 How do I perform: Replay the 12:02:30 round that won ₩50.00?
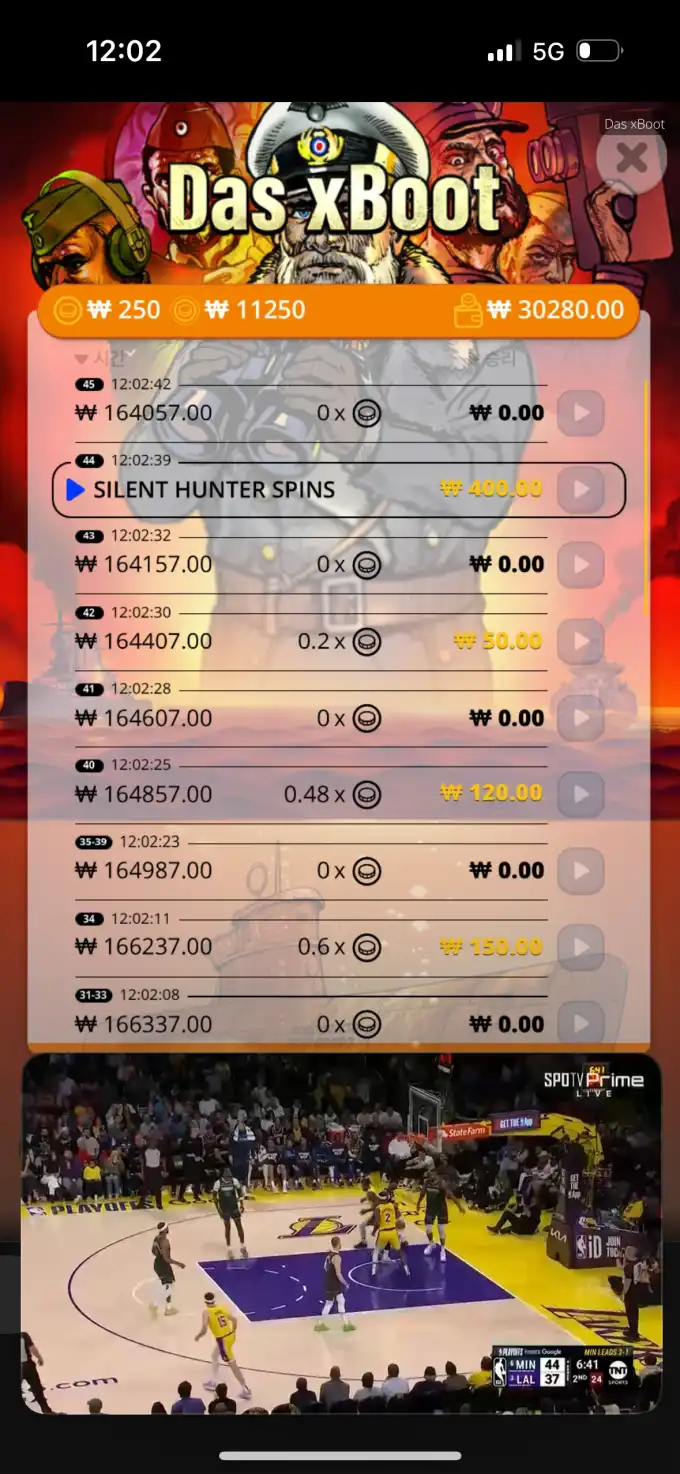coord(580,642)
